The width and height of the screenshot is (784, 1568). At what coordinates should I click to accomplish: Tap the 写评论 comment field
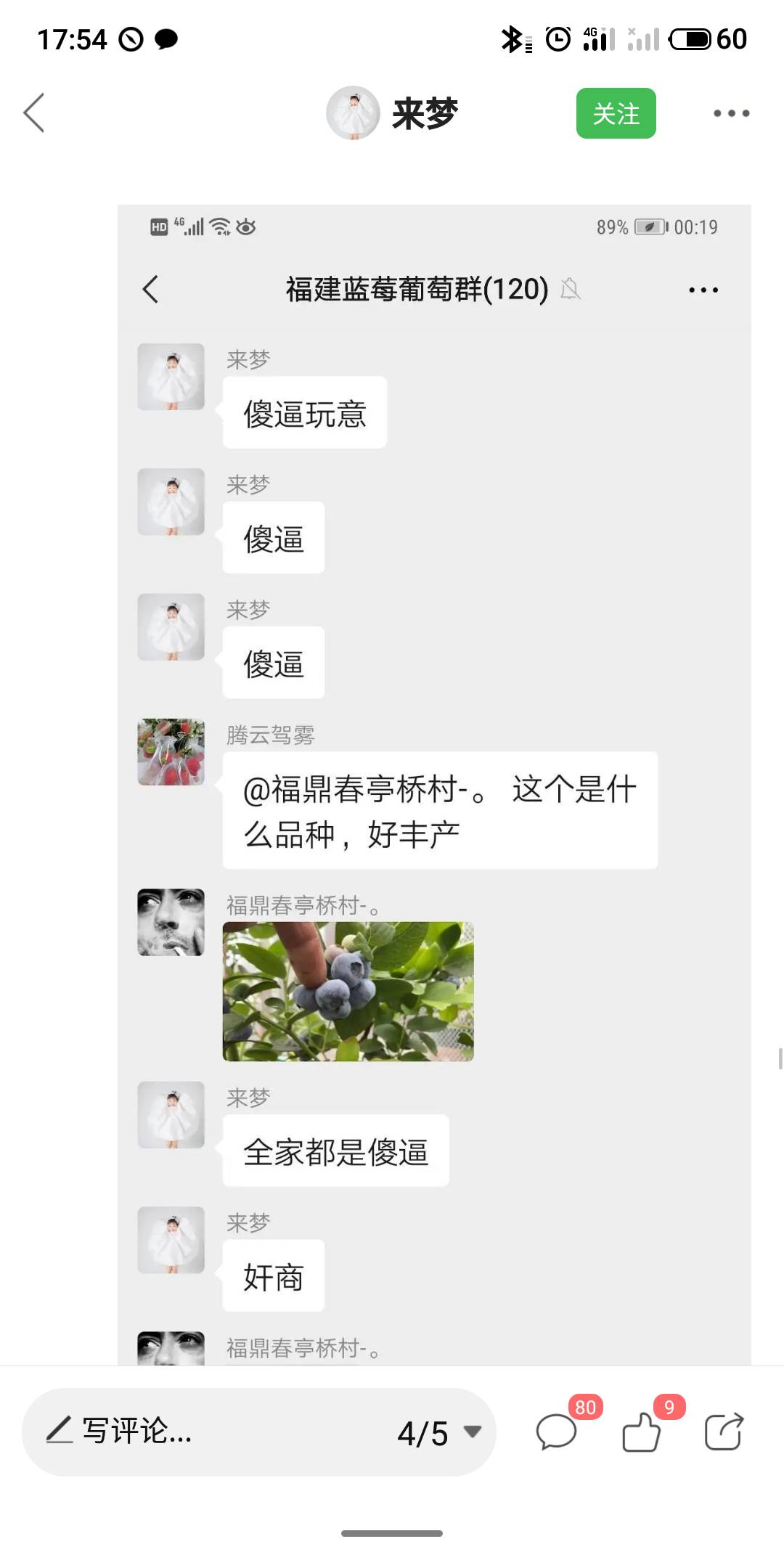(x=203, y=1432)
